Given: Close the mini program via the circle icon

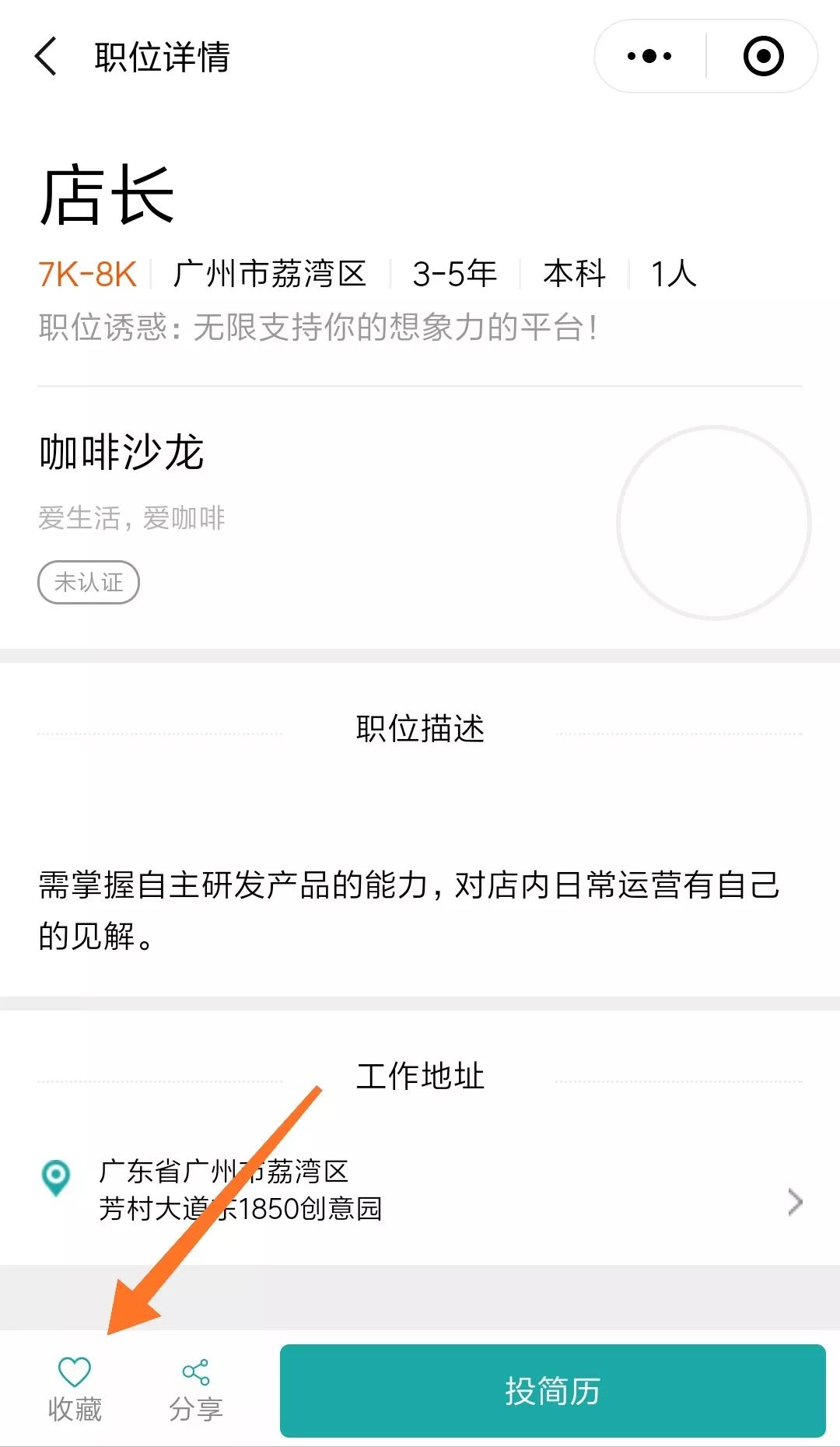Looking at the screenshot, I should pos(763,56).
